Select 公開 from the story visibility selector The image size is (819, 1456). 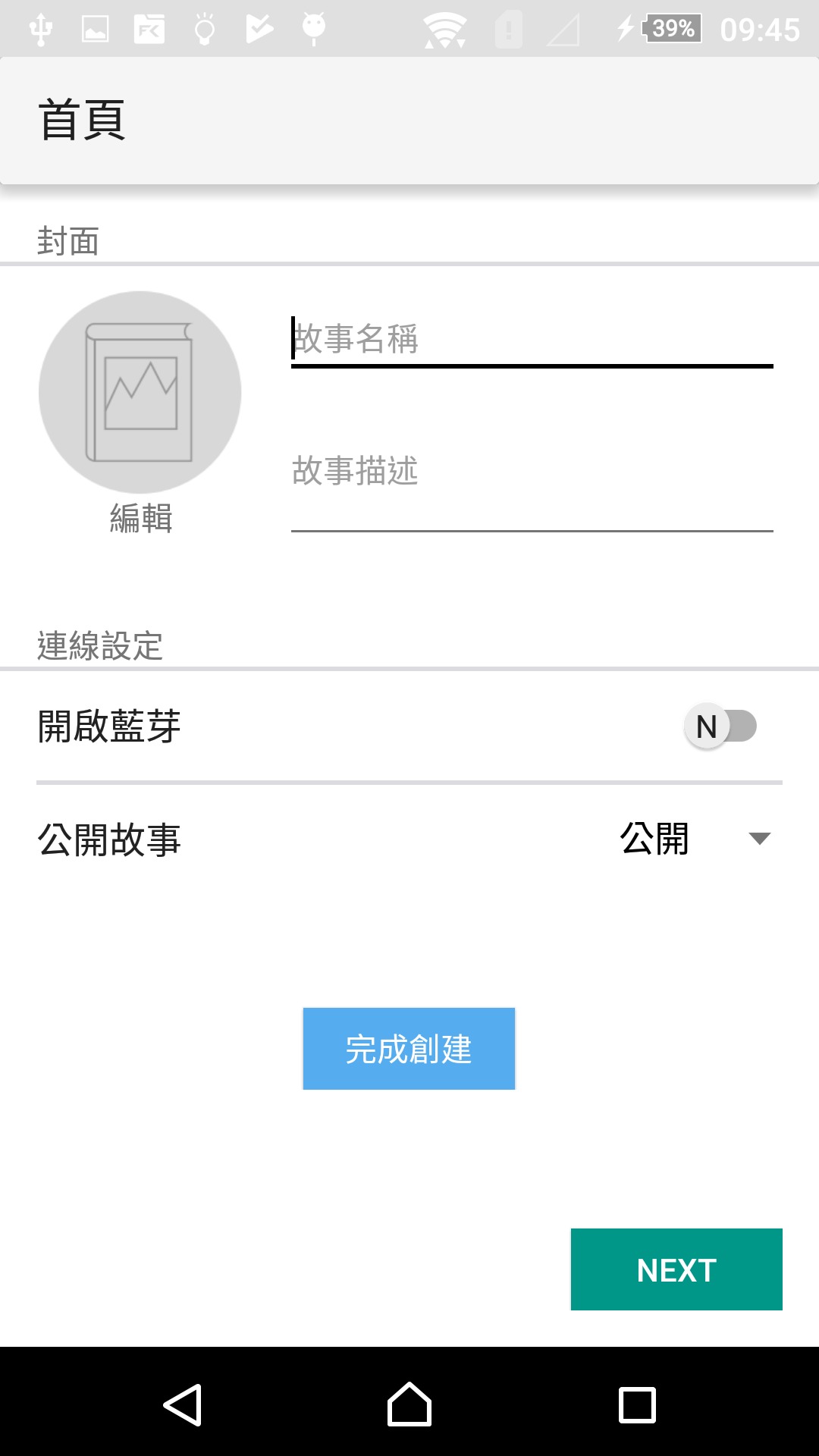pyautogui.click(x=657, y=840)
